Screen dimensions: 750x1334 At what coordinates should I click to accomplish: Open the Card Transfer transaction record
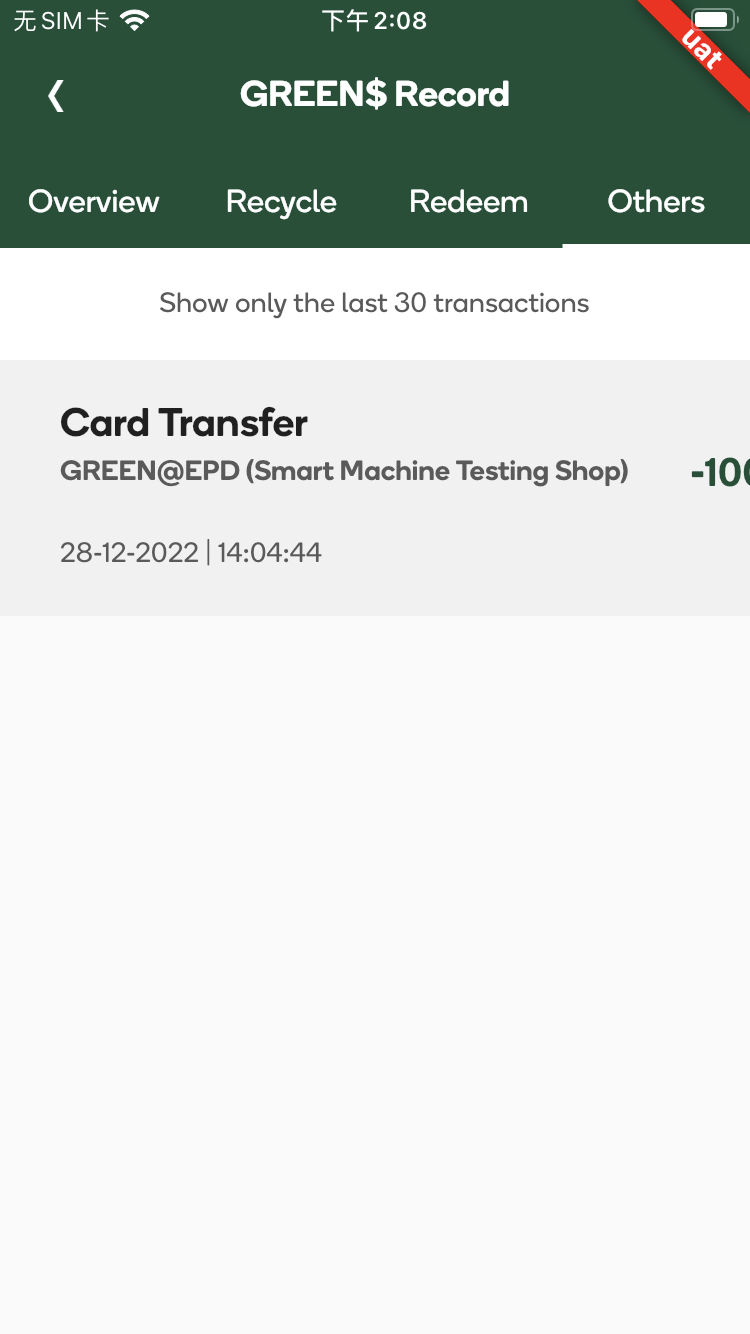[x=375, y=487]
